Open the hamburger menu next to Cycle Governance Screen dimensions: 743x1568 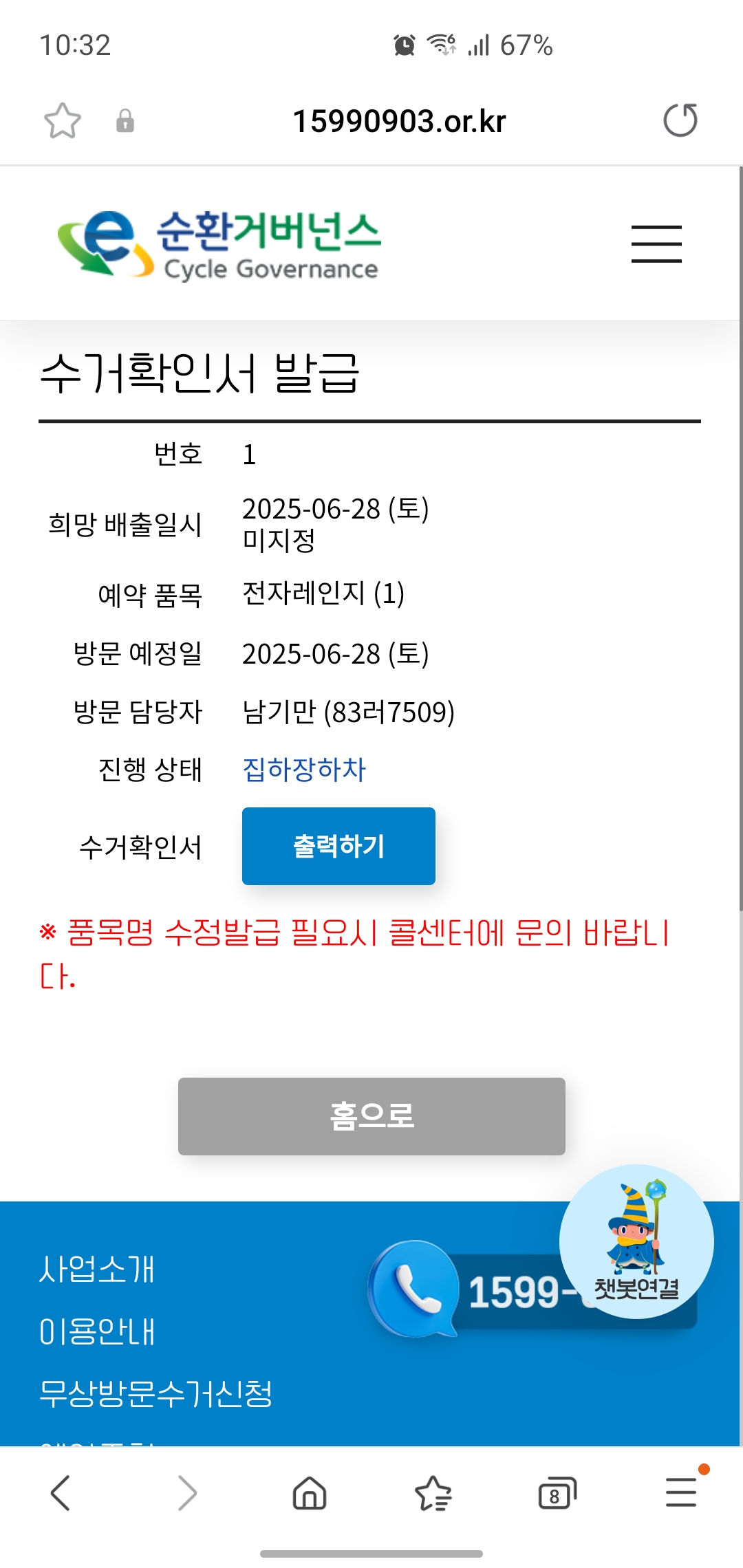(x=656, y=243)
